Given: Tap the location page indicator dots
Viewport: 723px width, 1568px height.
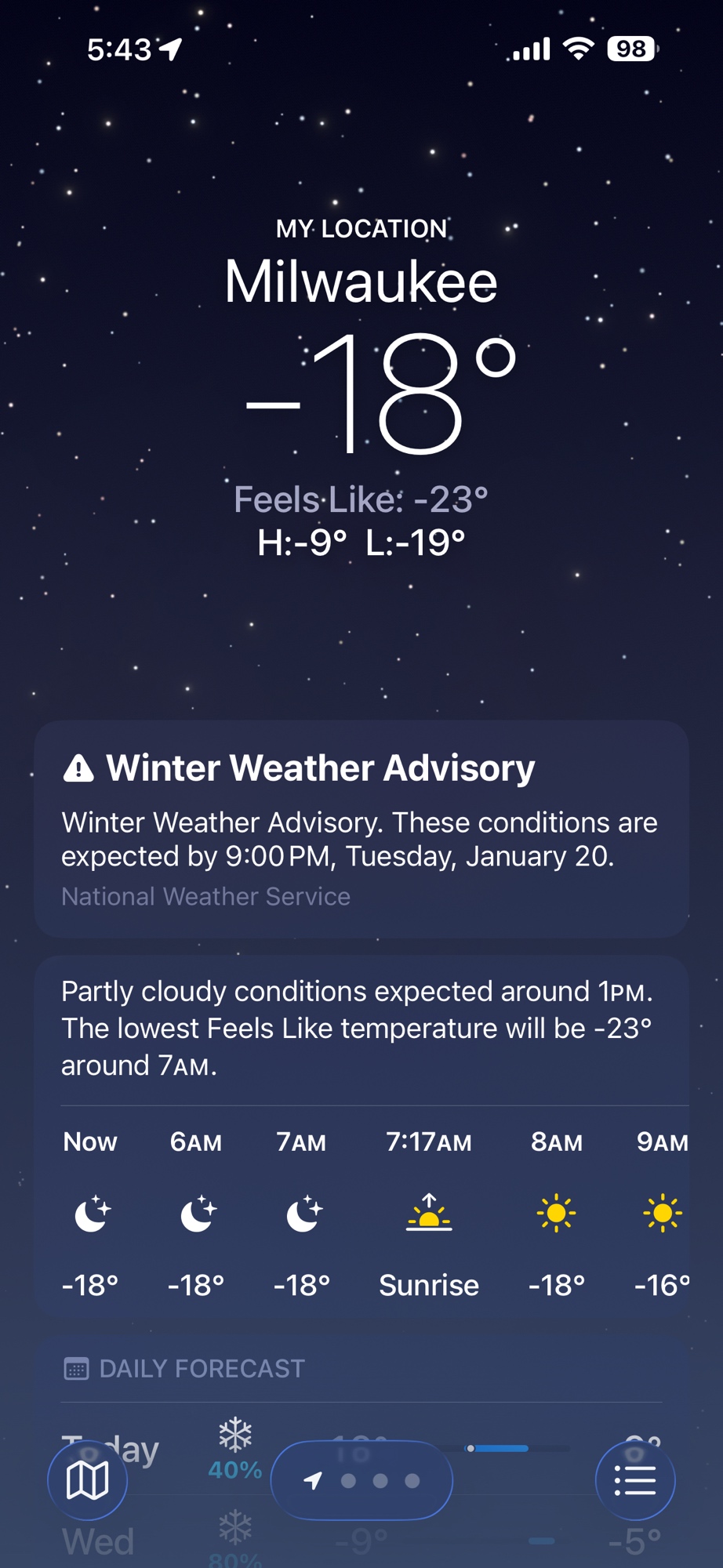Looking at the screenshot, I should pyautogui.click(x=362, y=1480).
